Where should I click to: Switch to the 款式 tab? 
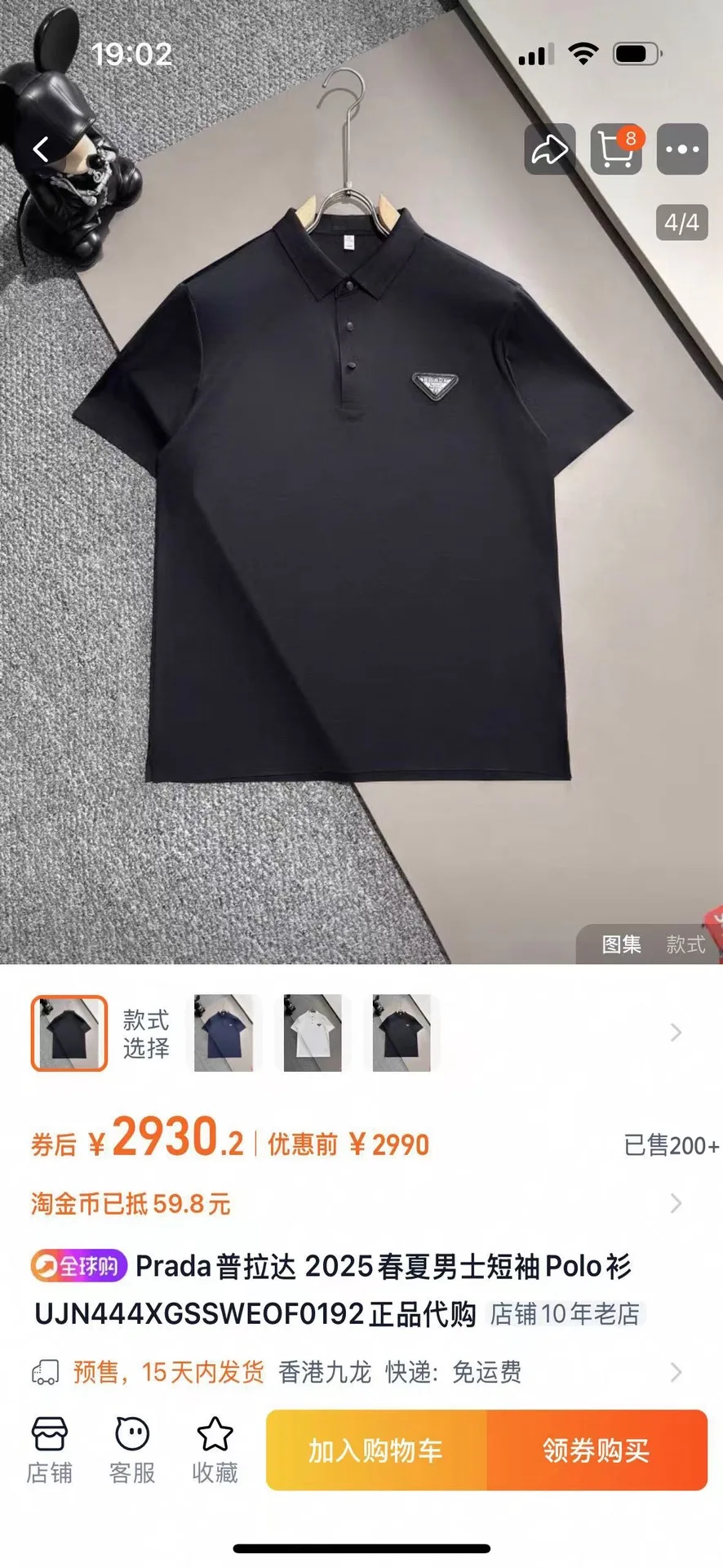(x=685, y=944)
